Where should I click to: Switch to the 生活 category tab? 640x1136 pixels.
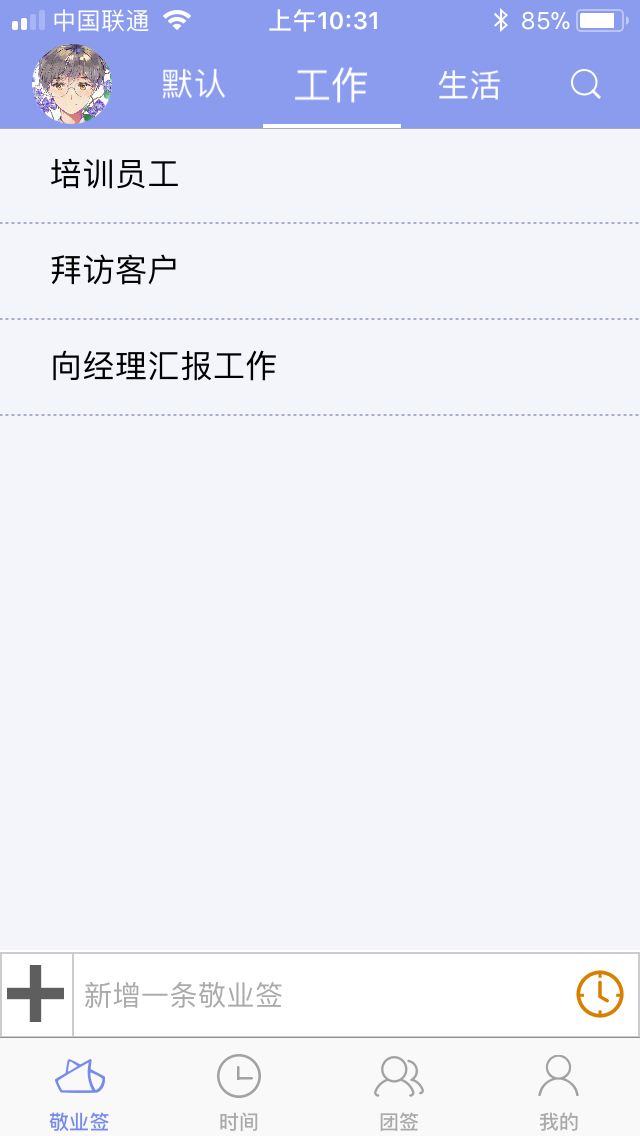(x=469, y=85)
